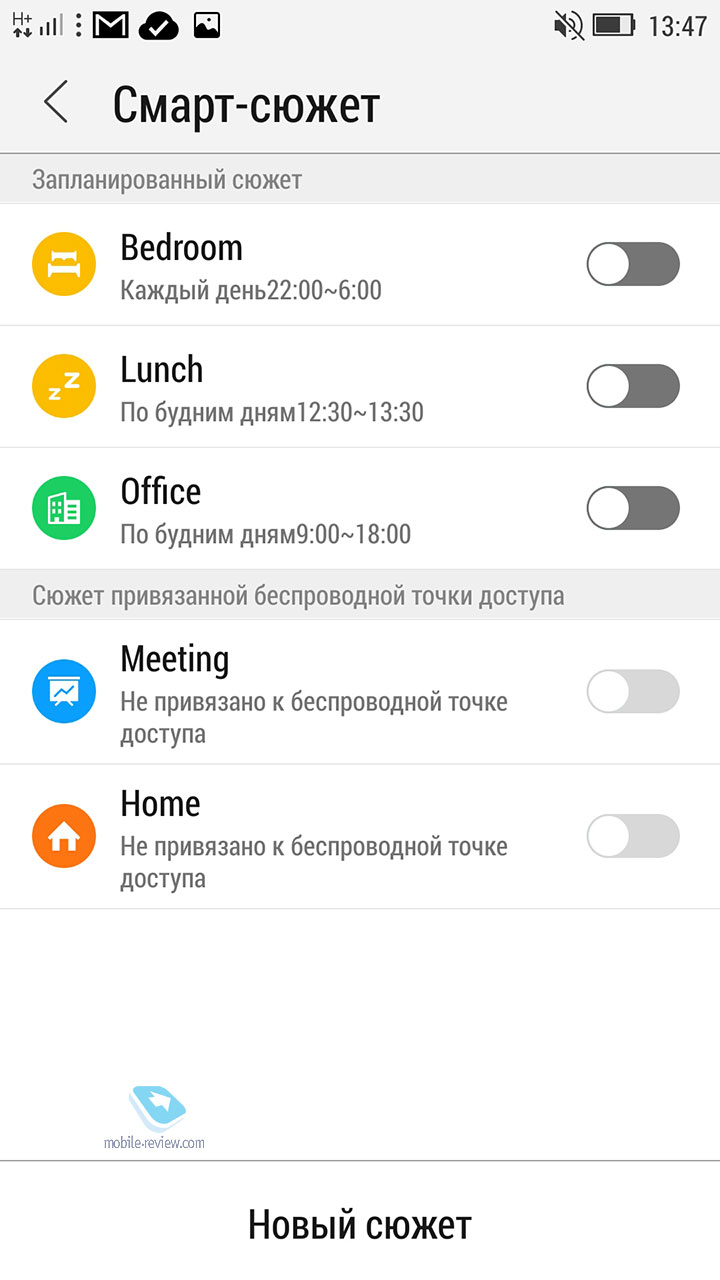
Task: Toggle the Meeting scene switch
Action: pos(633,691)
